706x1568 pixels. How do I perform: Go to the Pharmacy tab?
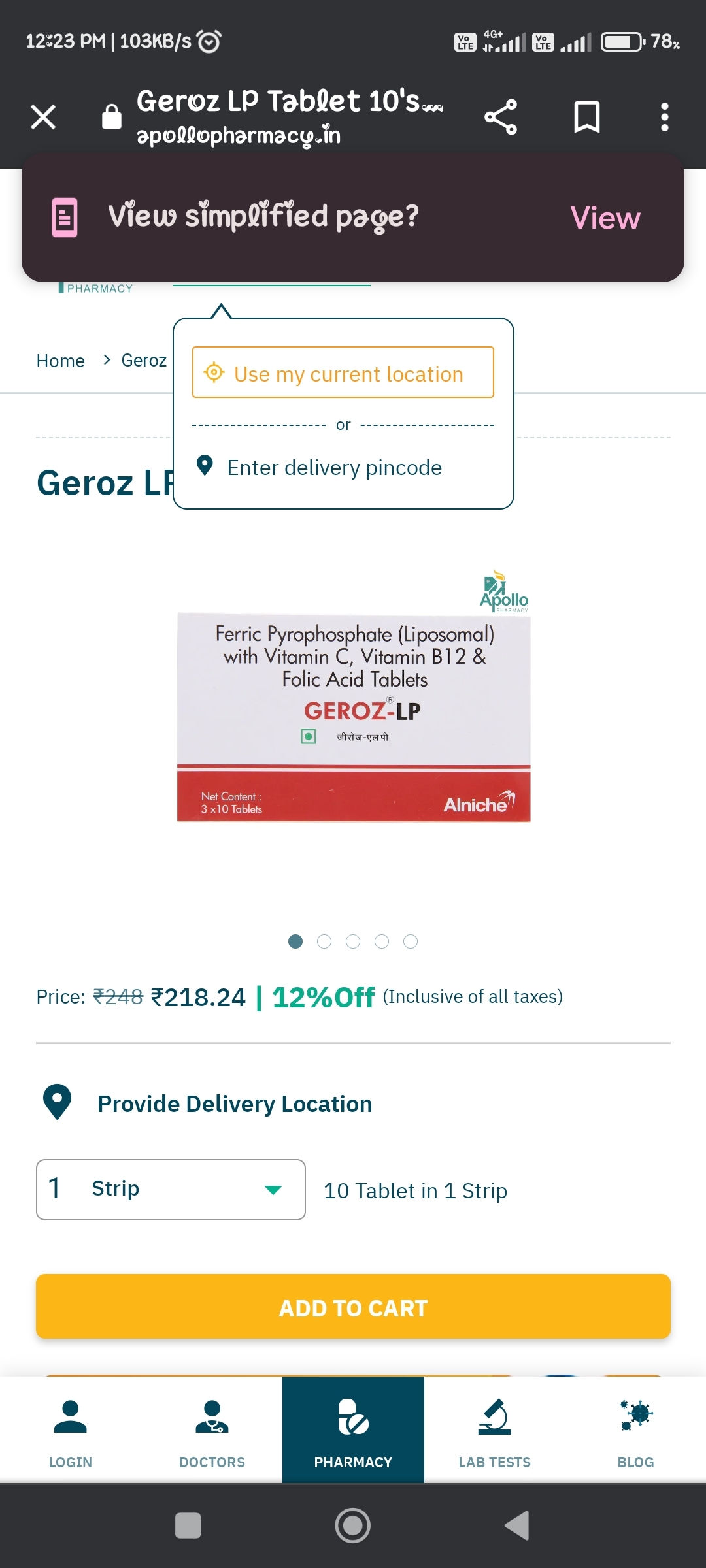(x=353, y=1431)
